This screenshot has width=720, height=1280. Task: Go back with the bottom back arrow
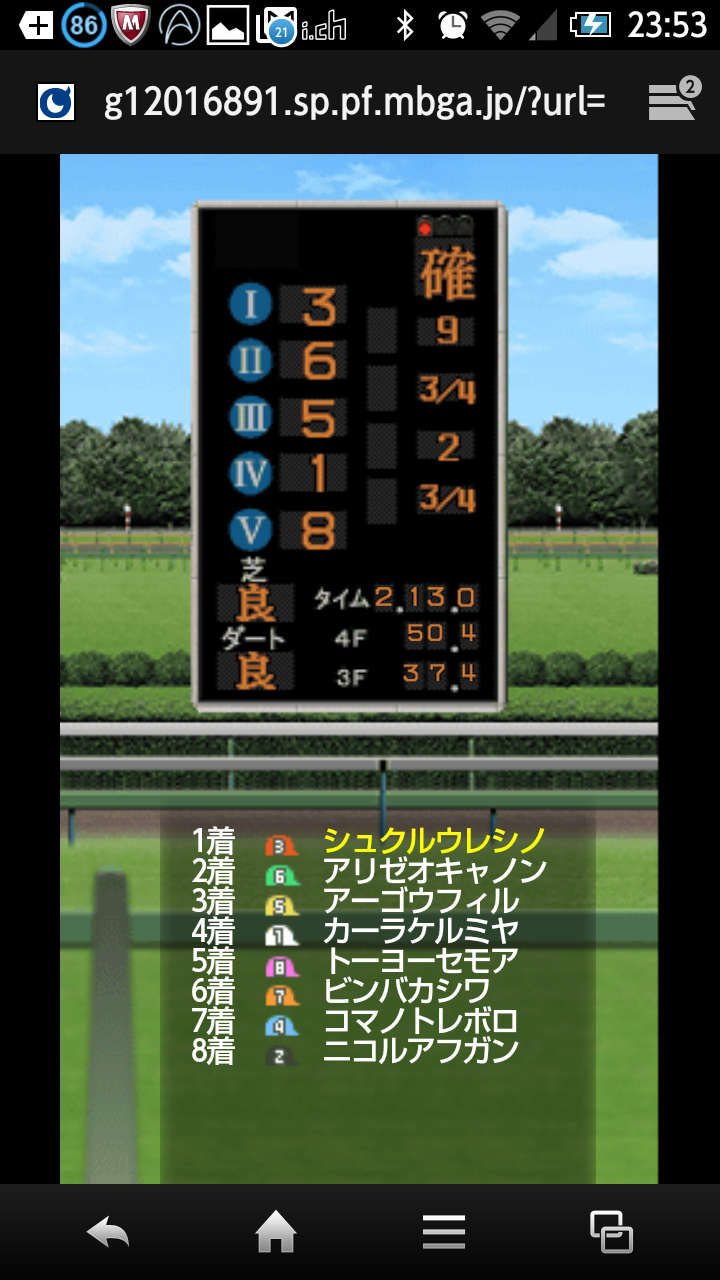point(108,1232)
